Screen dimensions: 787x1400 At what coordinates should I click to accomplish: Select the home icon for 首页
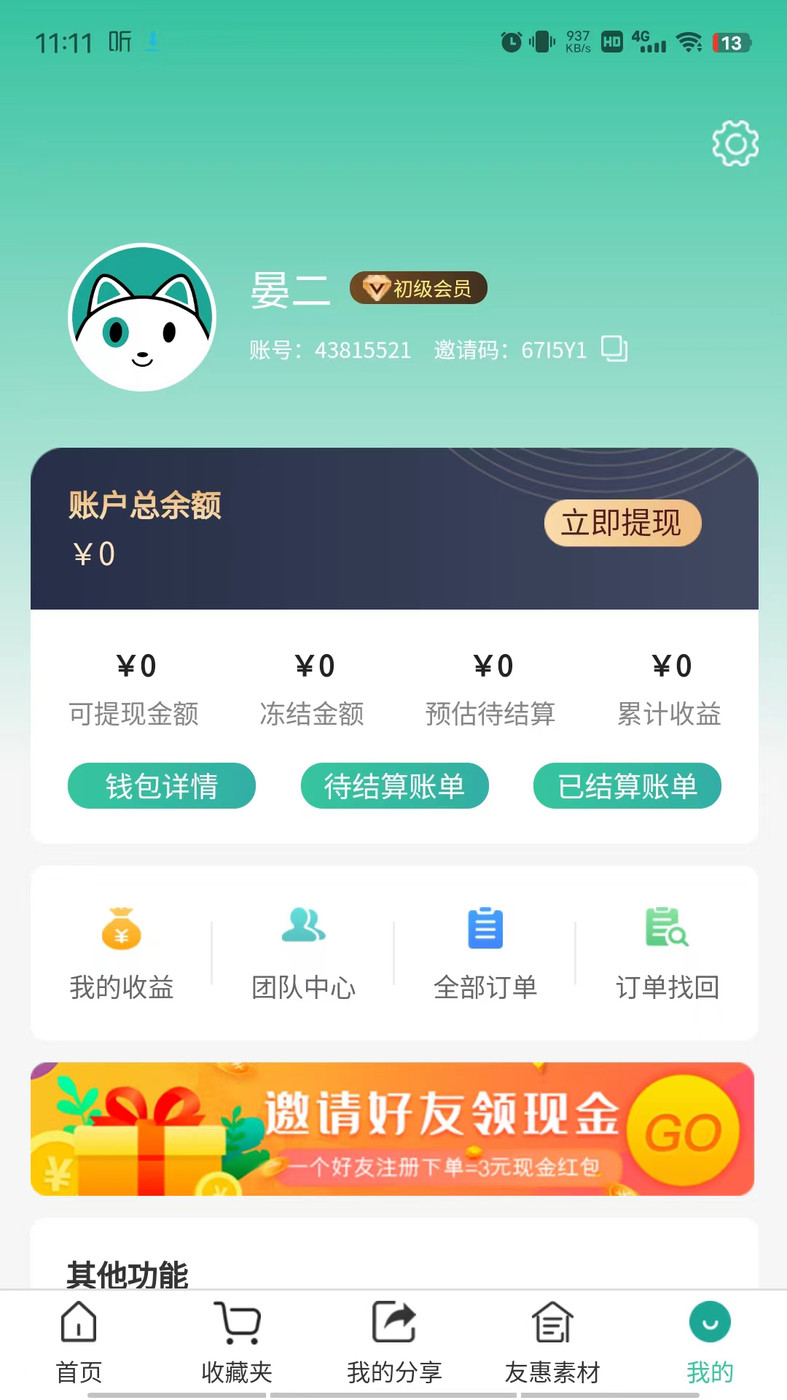[x=78, y=1322]
